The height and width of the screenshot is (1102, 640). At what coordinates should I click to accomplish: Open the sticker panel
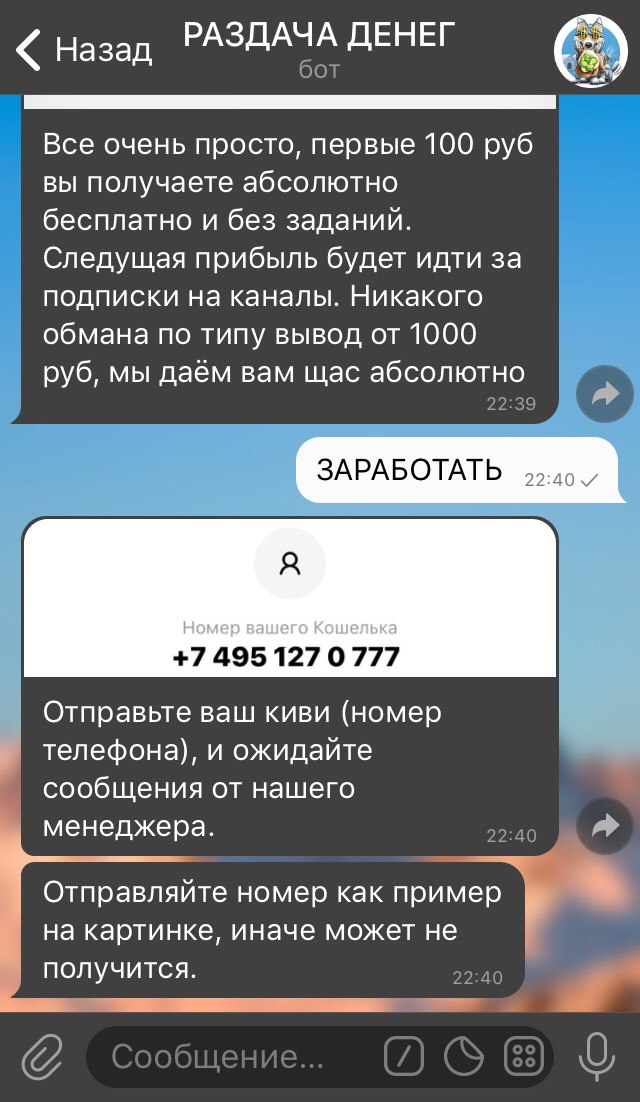coord(464,1057)
